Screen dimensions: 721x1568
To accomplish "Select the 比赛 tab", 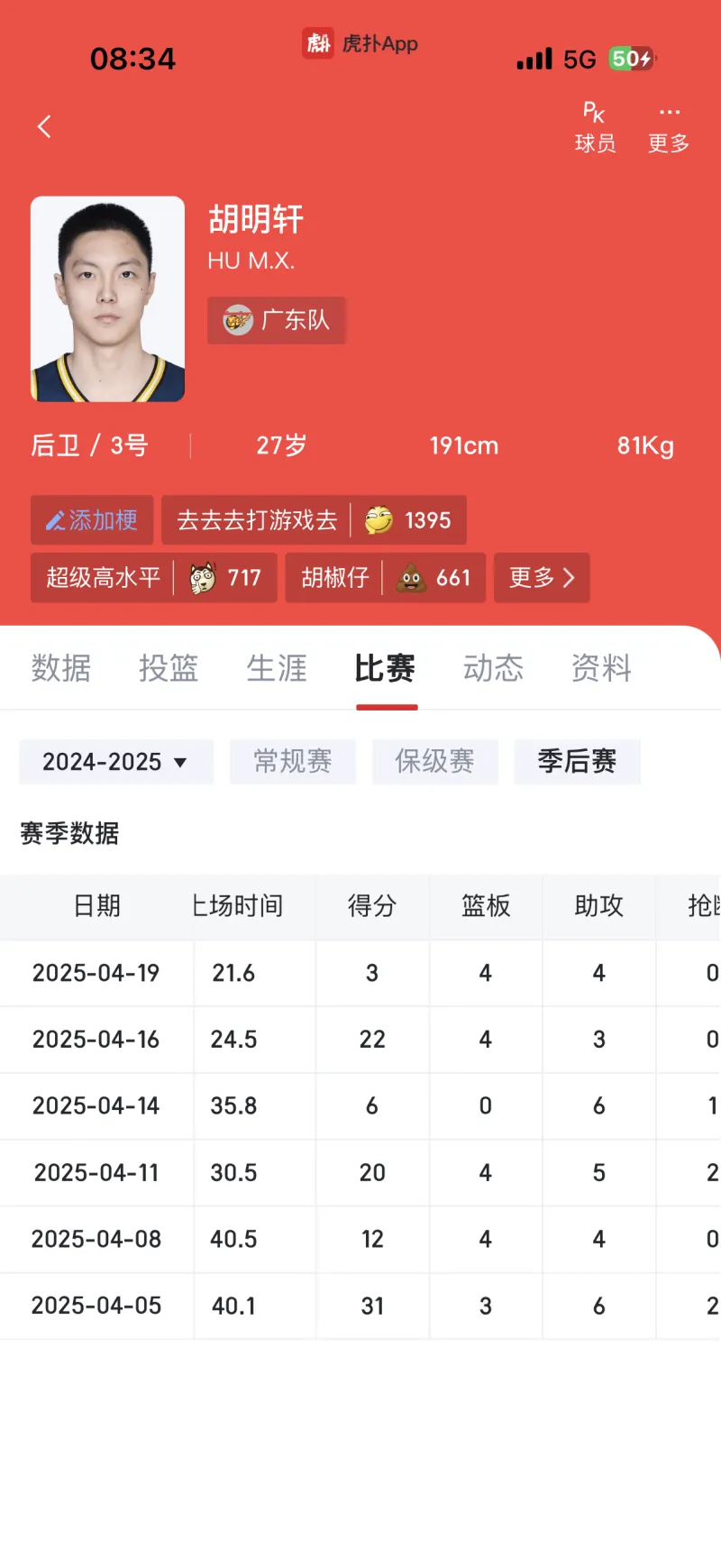I will click(x=385, y=668).
